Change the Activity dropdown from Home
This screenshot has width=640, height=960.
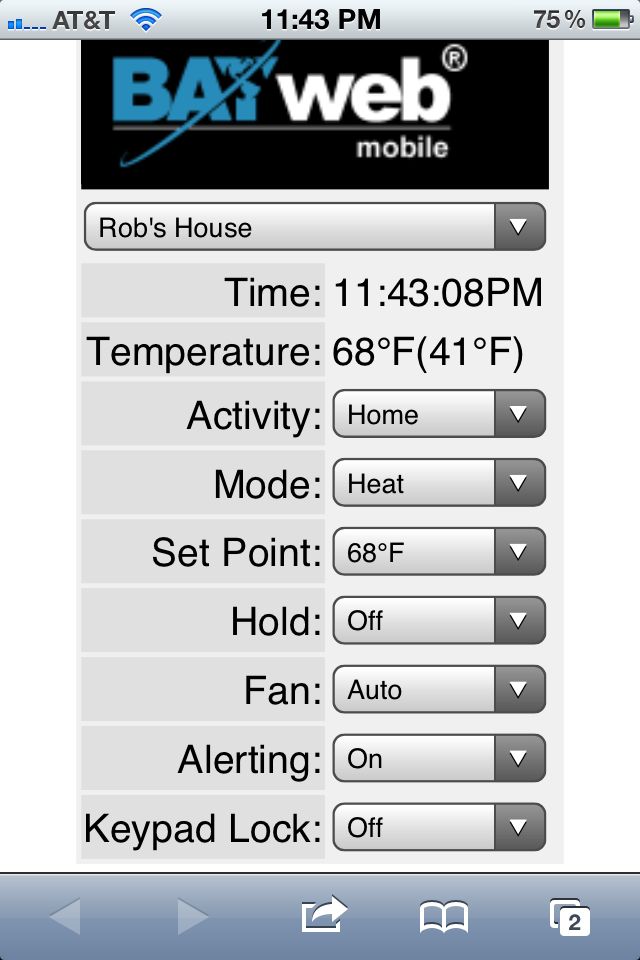(439, 415)
